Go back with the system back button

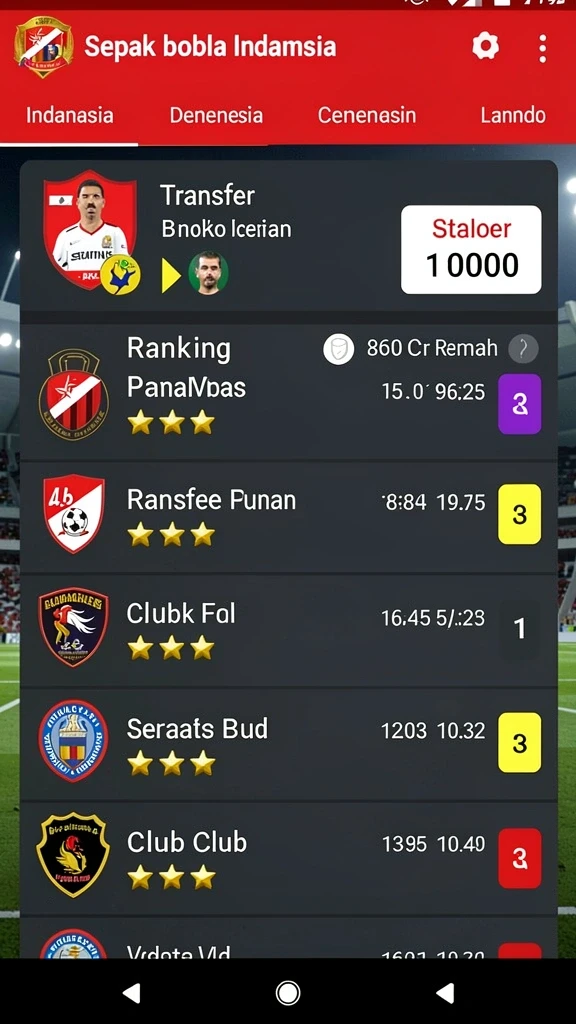pos(131,993)
